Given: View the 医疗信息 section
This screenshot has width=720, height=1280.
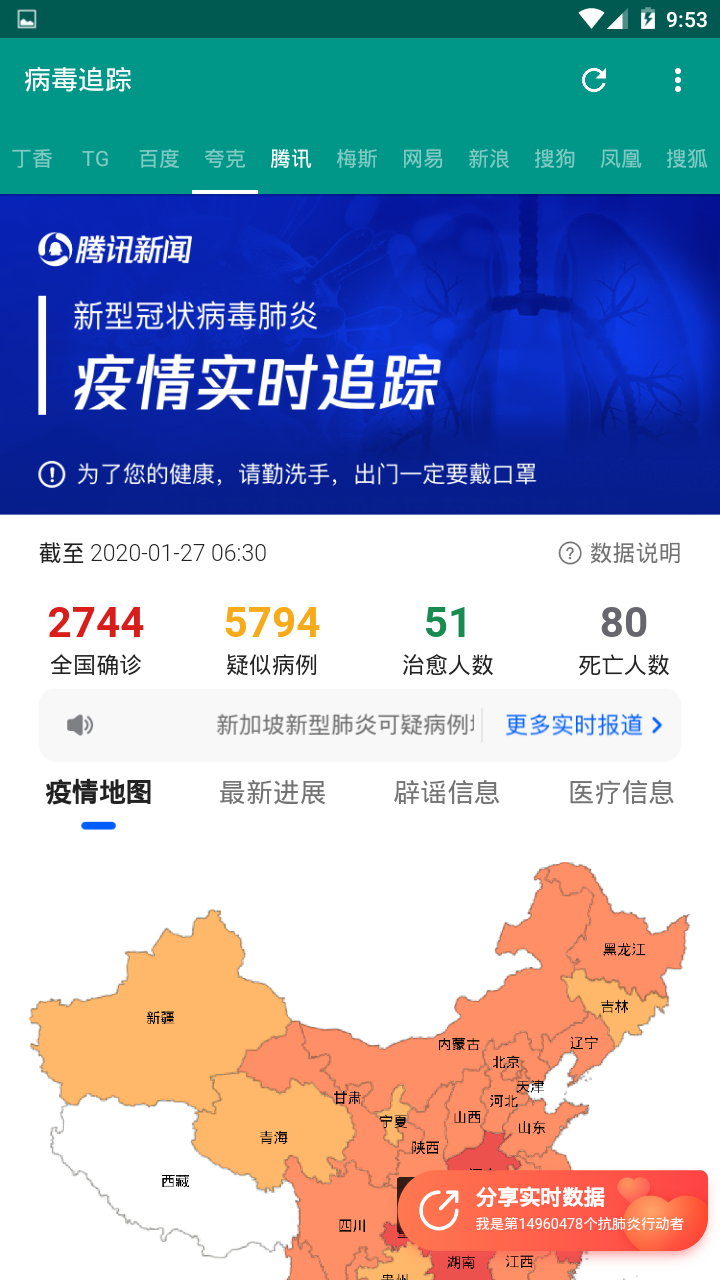Looking at the screenshot, I should 621,793.
